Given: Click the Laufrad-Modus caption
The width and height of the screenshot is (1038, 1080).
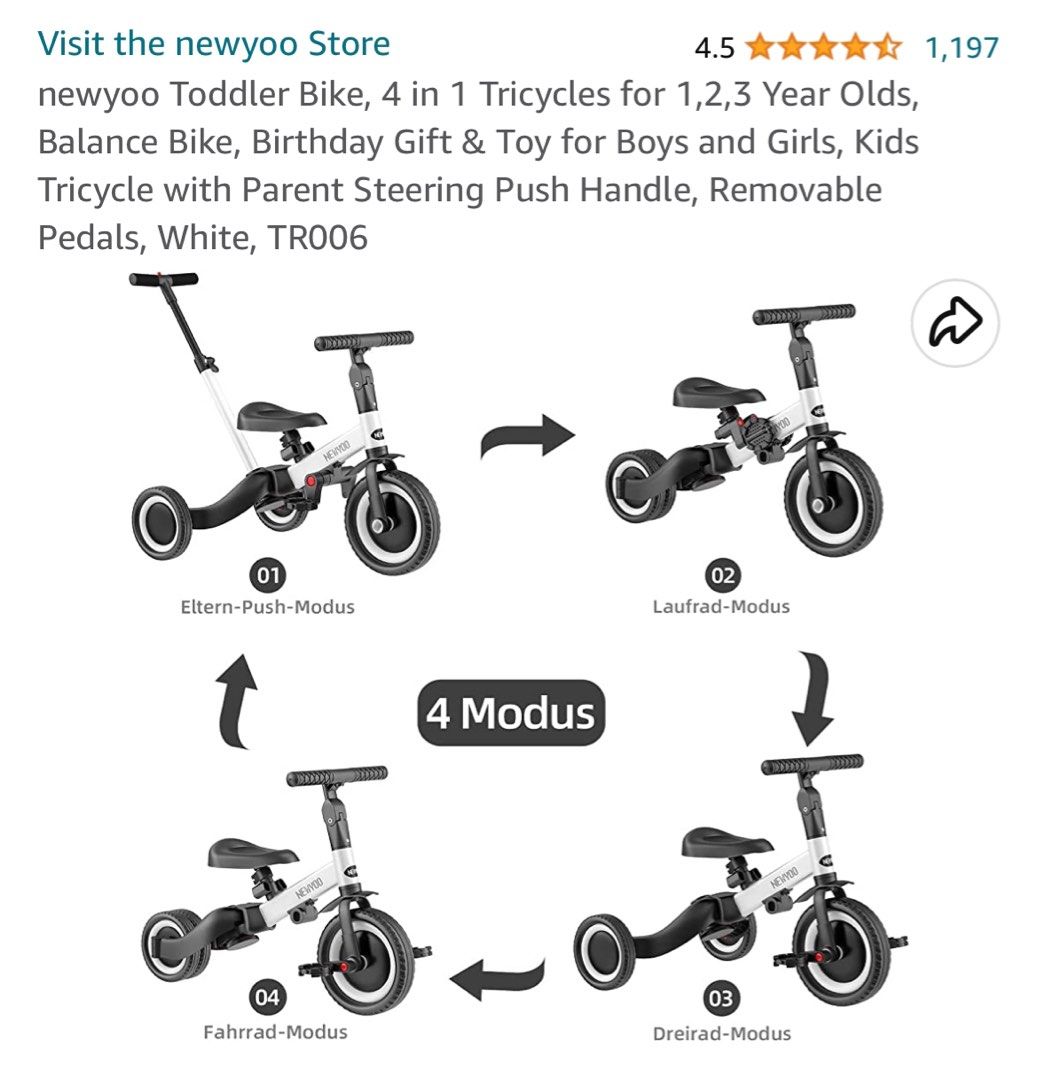Looking at the screenshot, I should (723, 605).
